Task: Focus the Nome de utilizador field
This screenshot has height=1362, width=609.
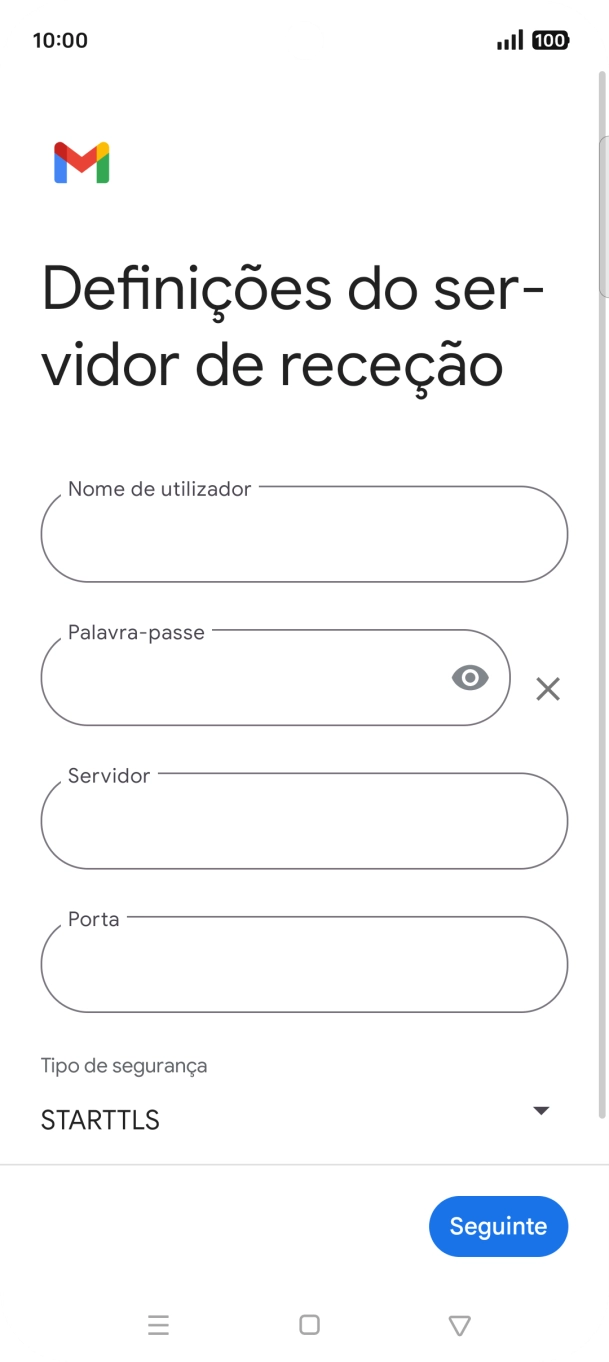Action: pyautogui.click(x=304, y=535)
